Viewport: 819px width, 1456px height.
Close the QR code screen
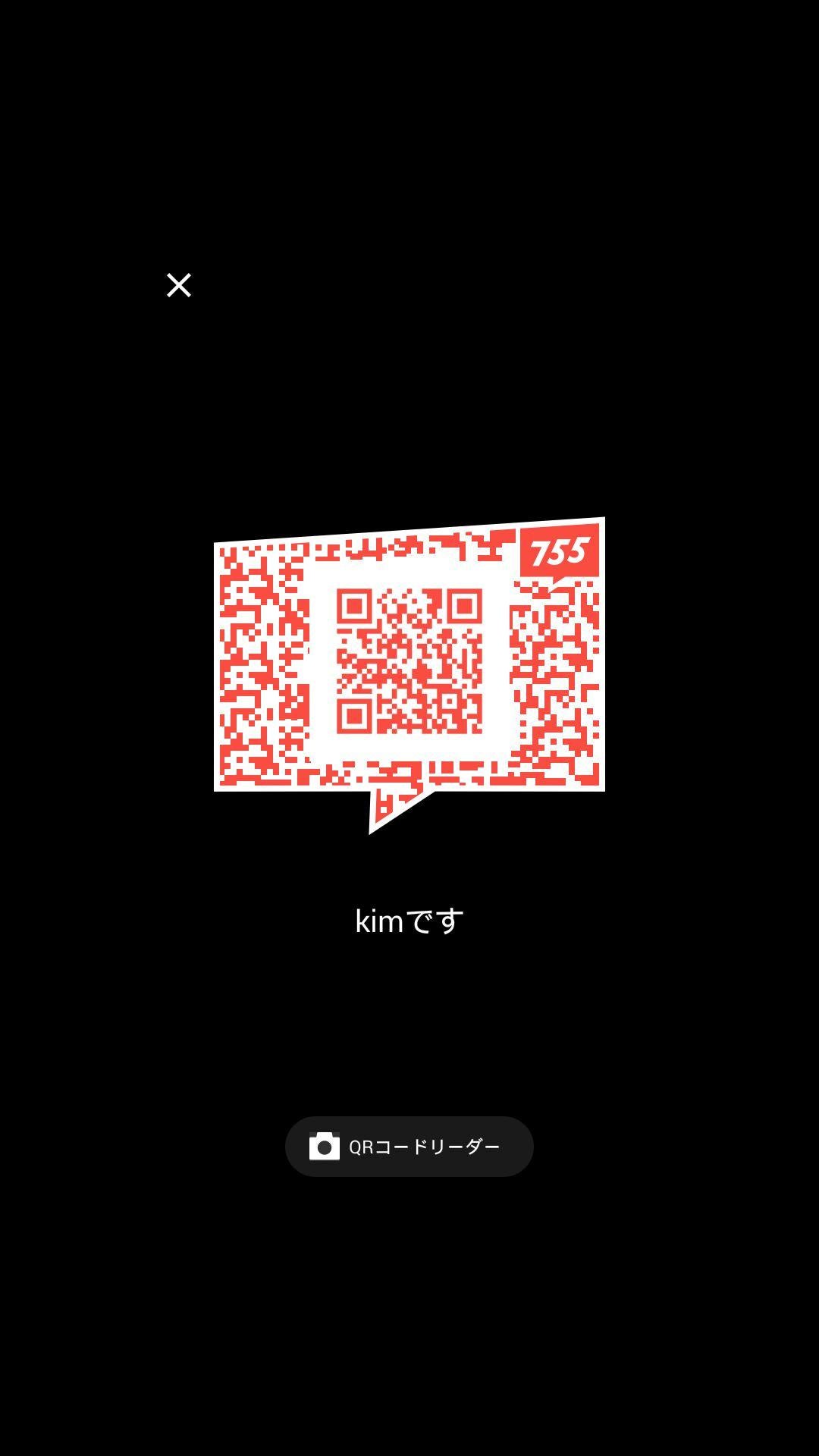tap(179, 285)
